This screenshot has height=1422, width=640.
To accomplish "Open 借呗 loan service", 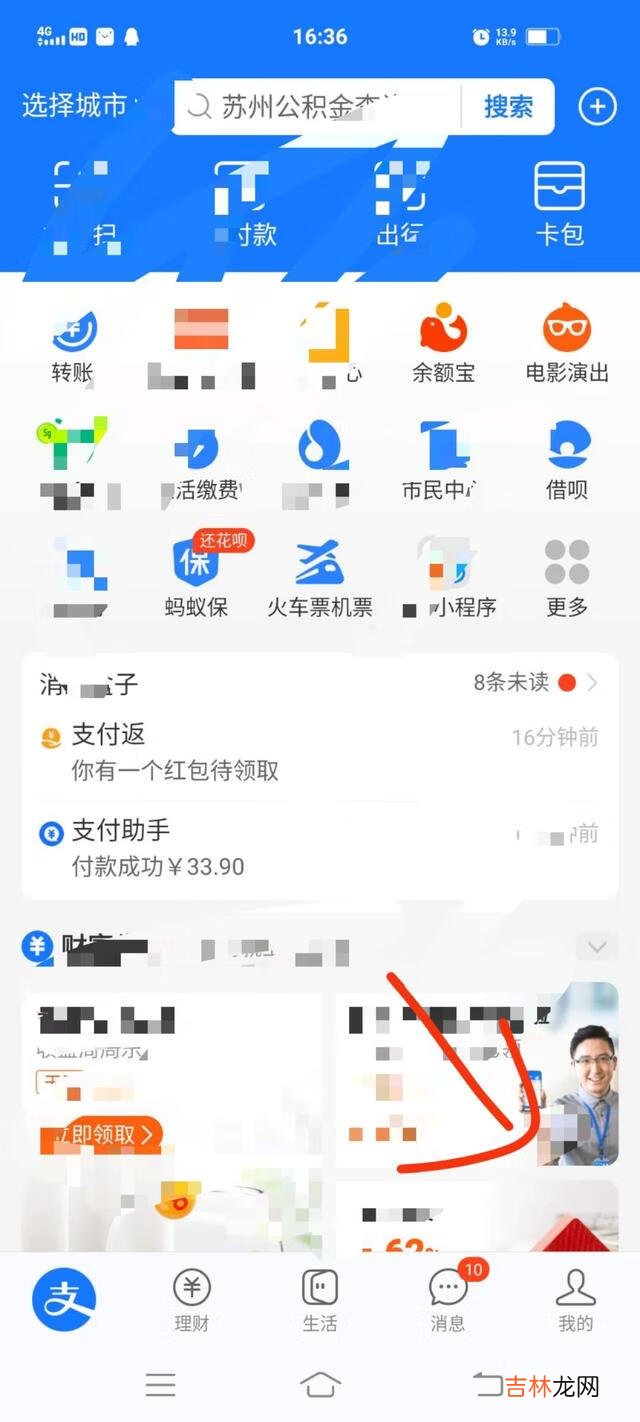I will pyautogui.click(x=567, y=462).
